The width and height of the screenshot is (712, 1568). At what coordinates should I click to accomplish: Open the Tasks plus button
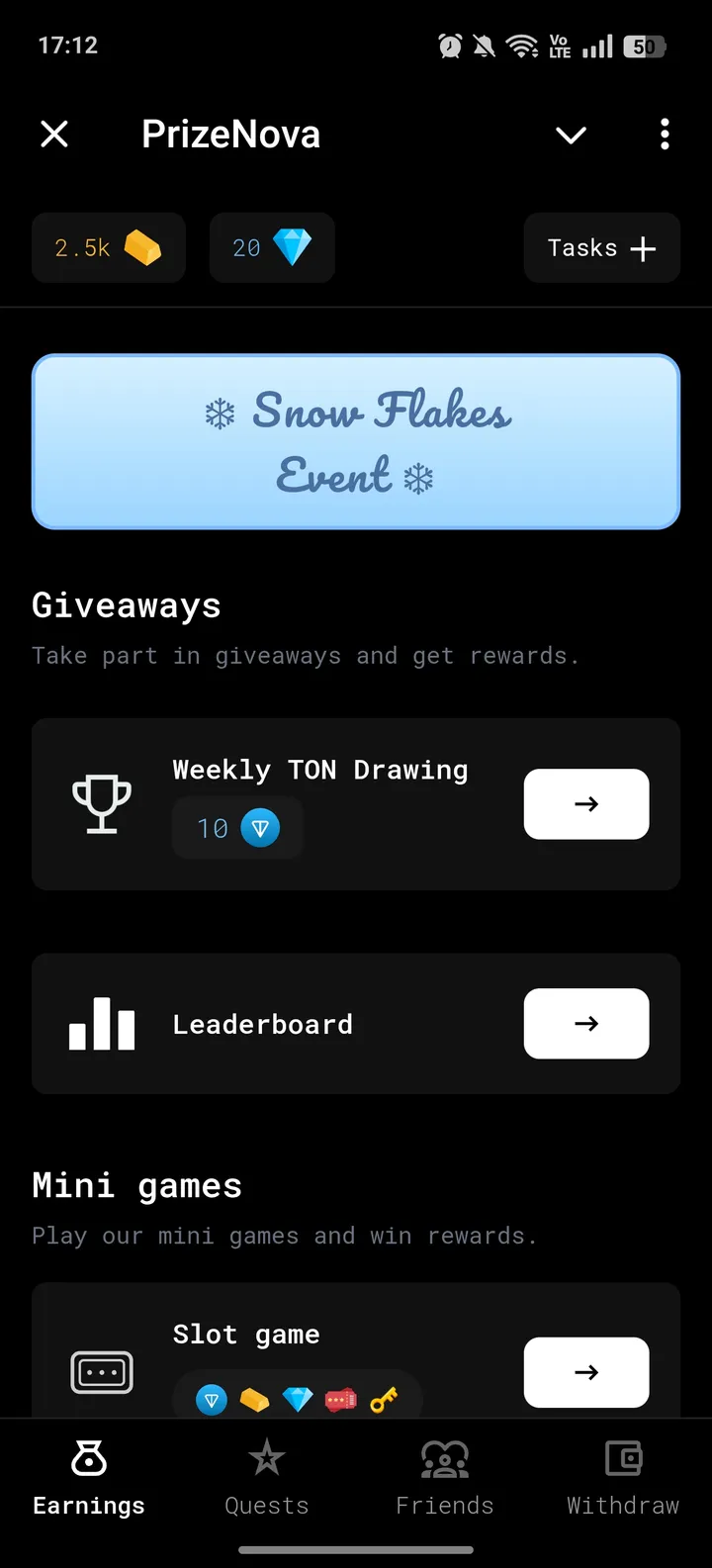pos(601,248)
